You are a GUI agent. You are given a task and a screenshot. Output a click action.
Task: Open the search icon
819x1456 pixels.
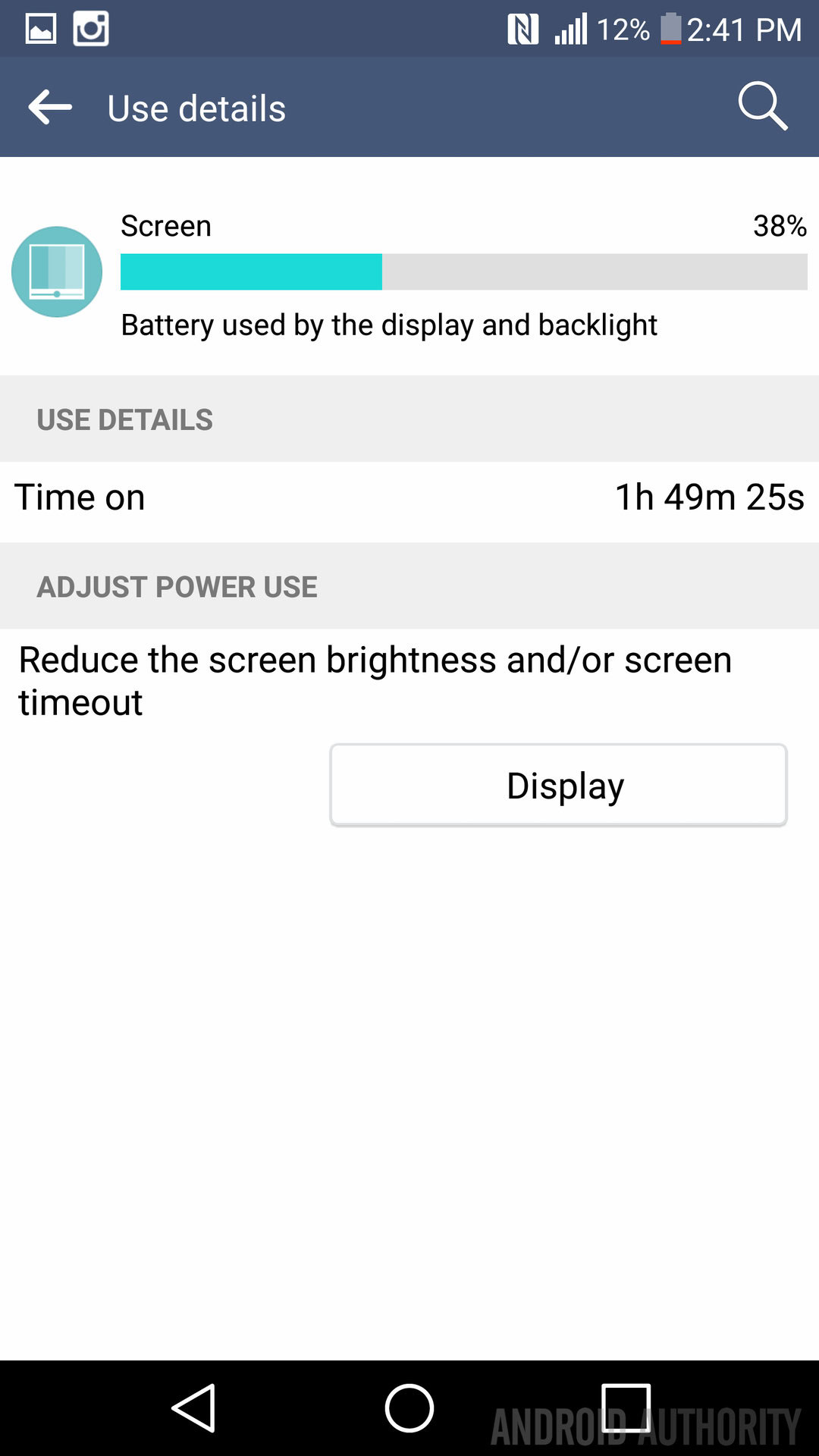[x=762, y=106]
